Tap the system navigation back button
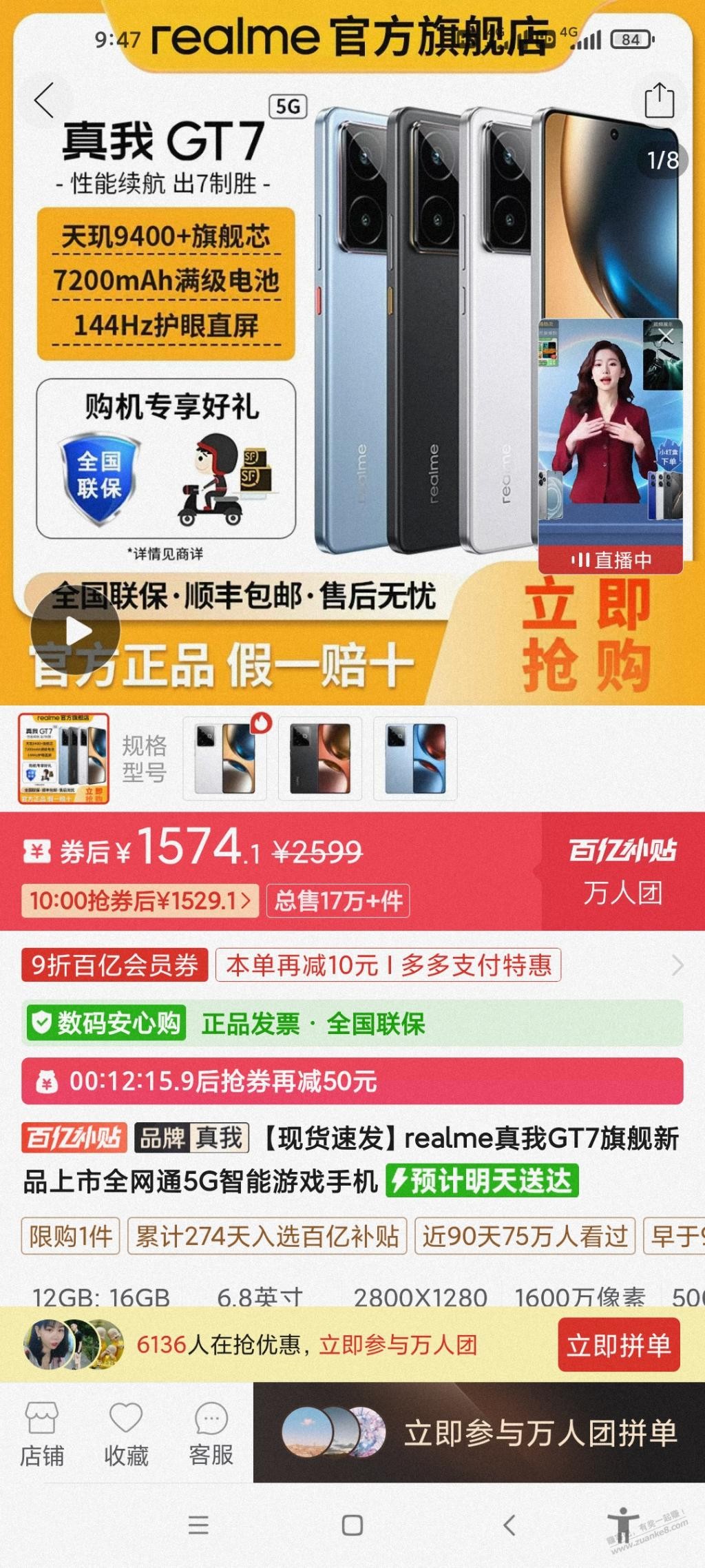The width and height of the screenshot is (705, 1568). (x=509, y=1525)
